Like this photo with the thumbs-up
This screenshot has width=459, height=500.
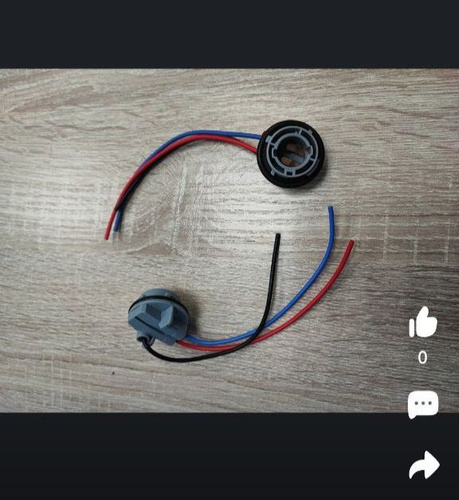point(423,322)
